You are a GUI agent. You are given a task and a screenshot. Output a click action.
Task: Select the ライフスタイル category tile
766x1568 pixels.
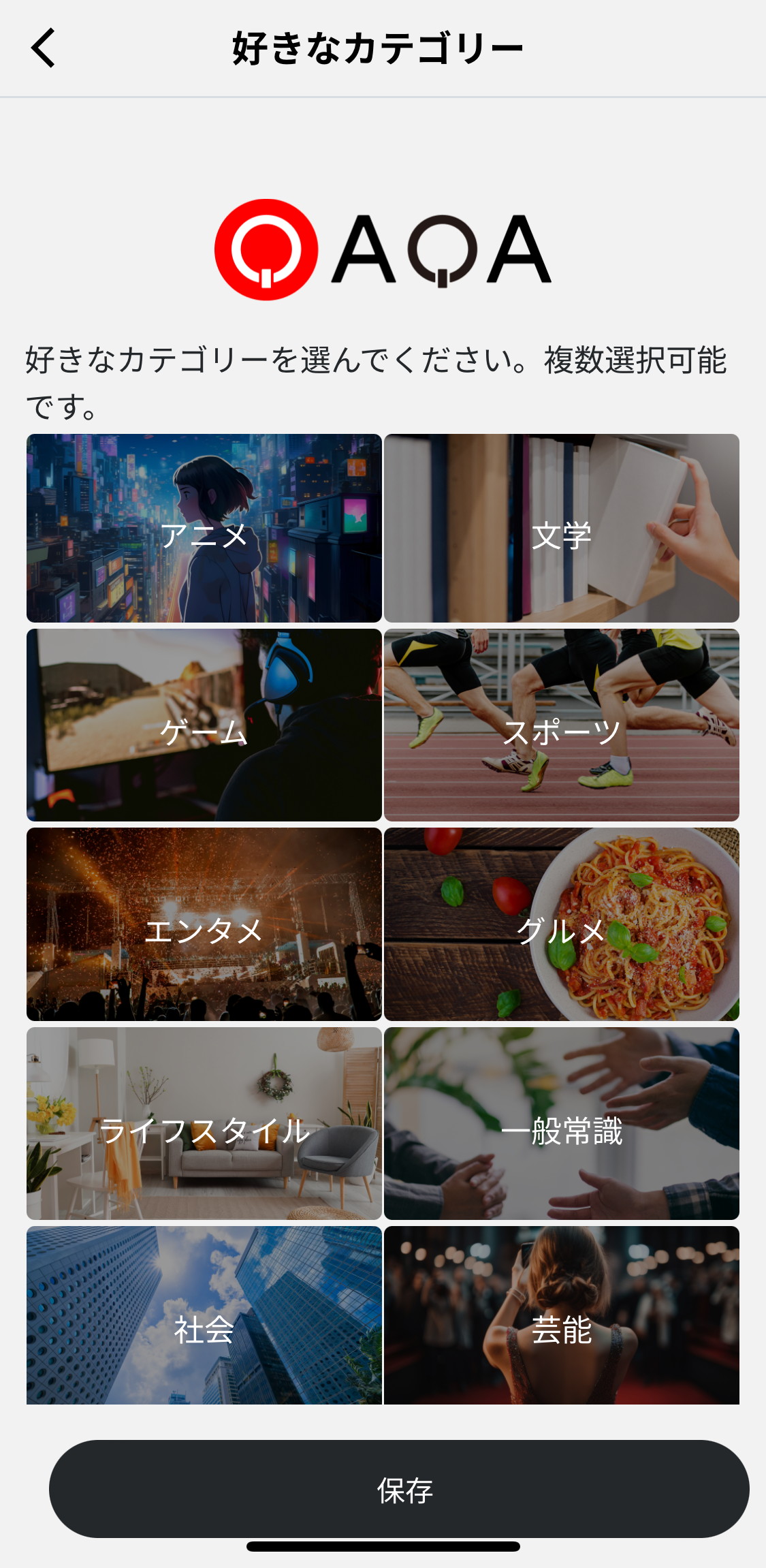coord(204,1124)
